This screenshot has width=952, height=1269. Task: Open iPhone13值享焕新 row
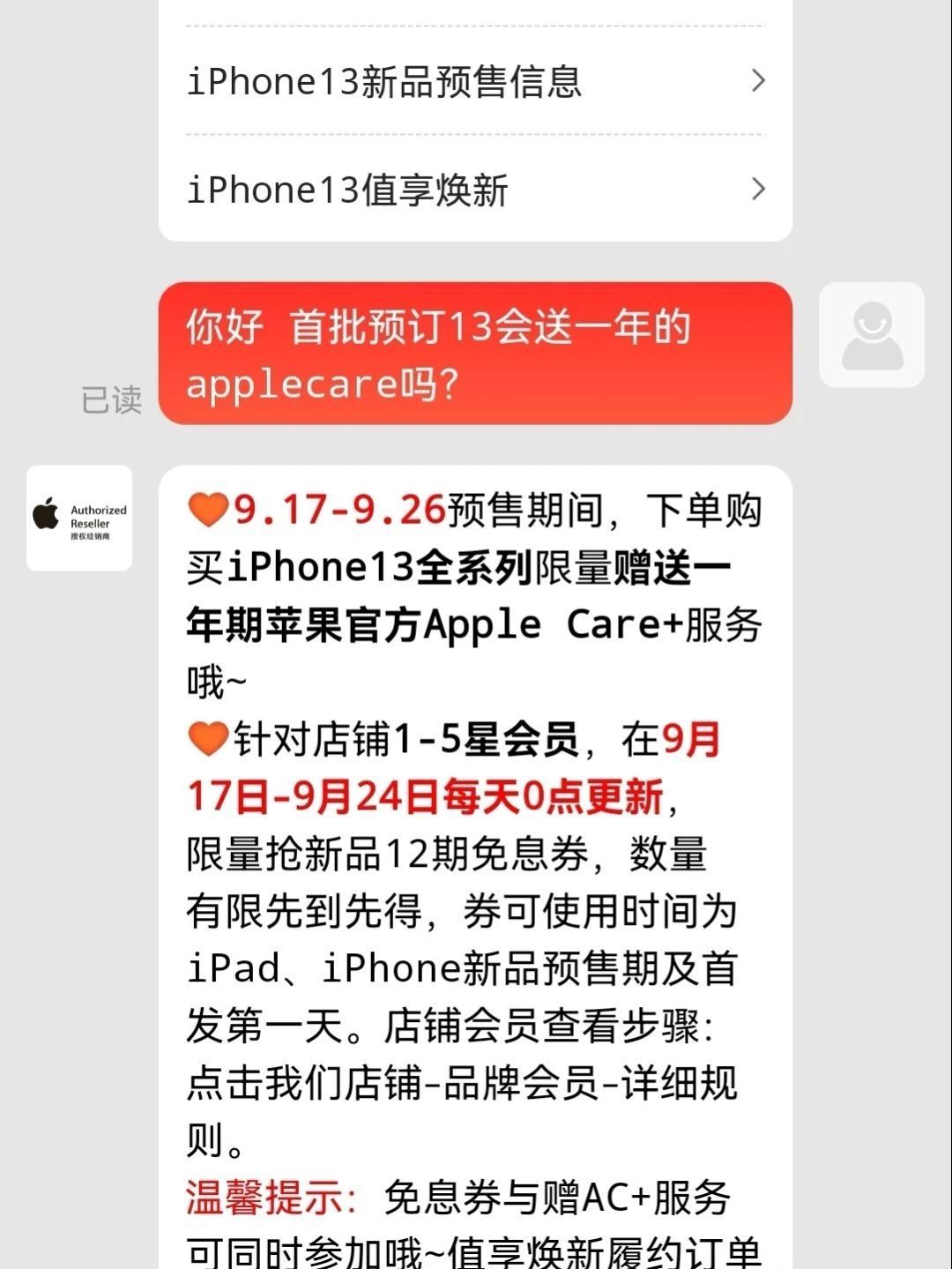tap(474, 189)
